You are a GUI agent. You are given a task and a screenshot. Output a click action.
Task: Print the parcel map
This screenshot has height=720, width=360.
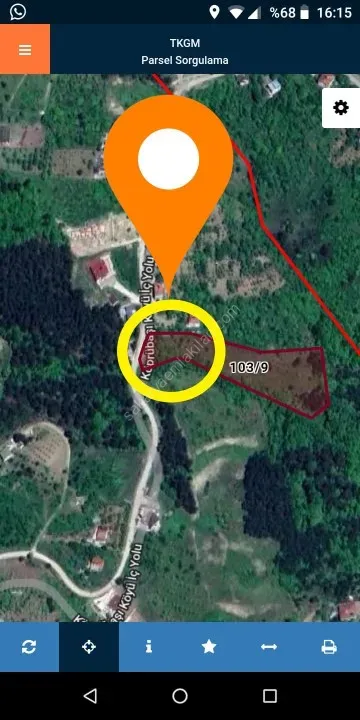point(329,647)
